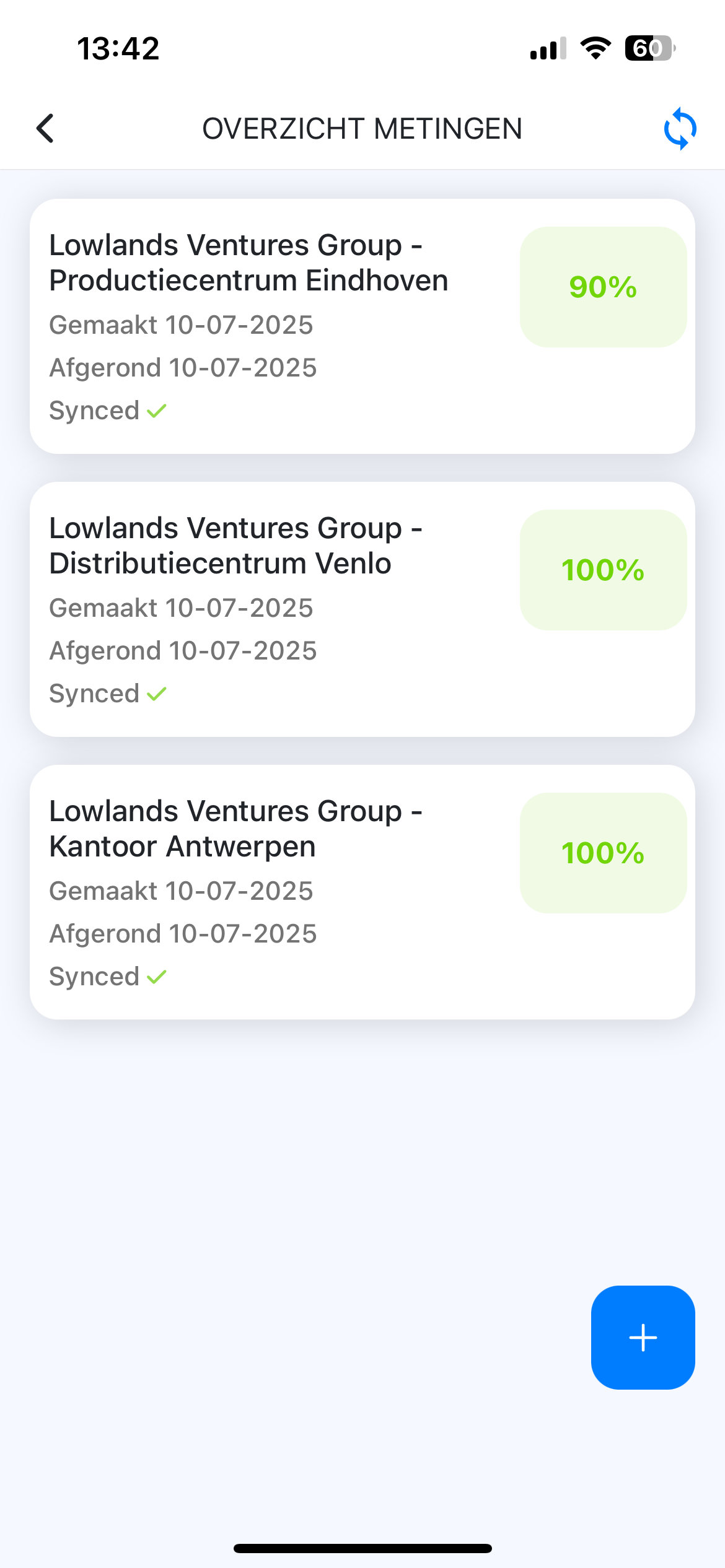Open the Productiecentrum Eindhoven measurement card

coord(362,326)
